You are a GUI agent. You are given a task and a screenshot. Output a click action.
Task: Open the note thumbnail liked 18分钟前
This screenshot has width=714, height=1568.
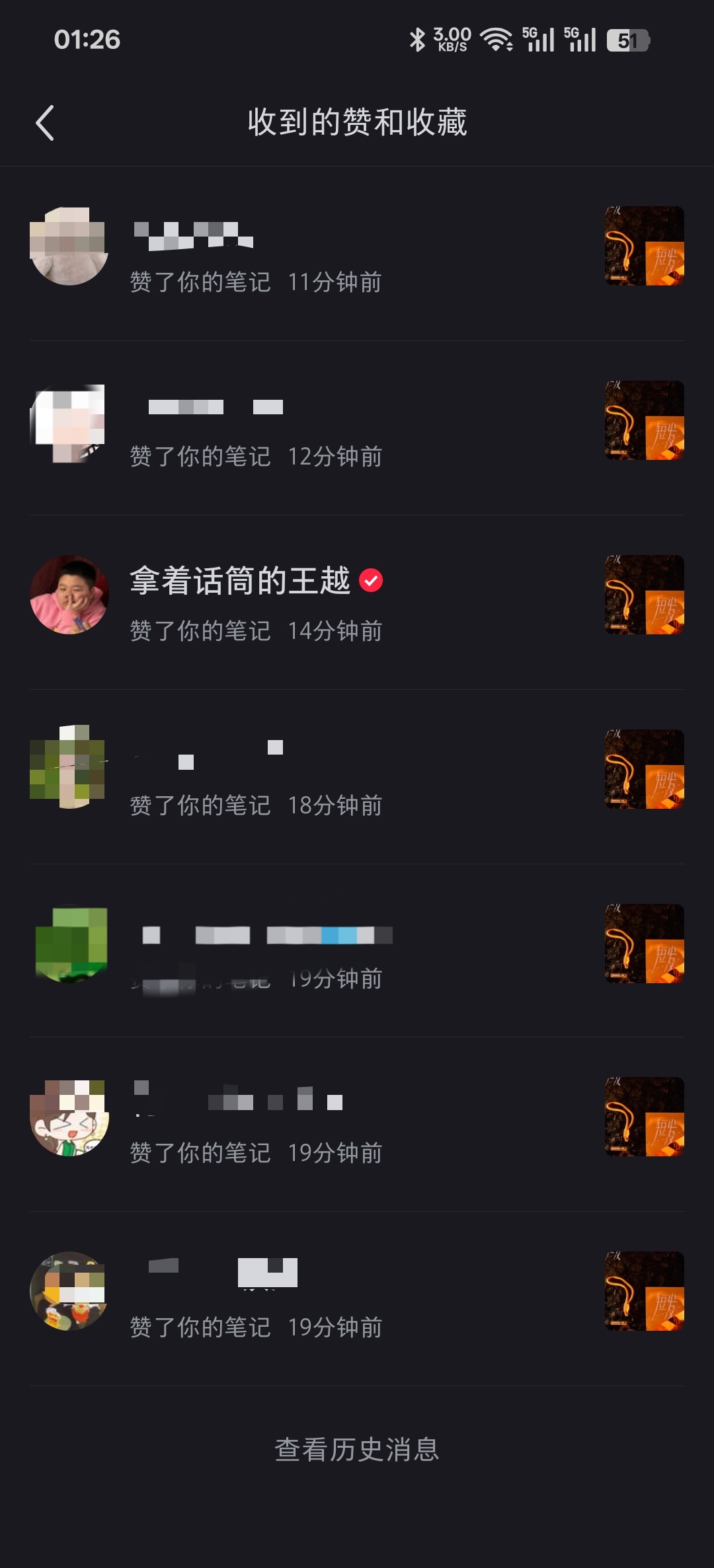645,769
